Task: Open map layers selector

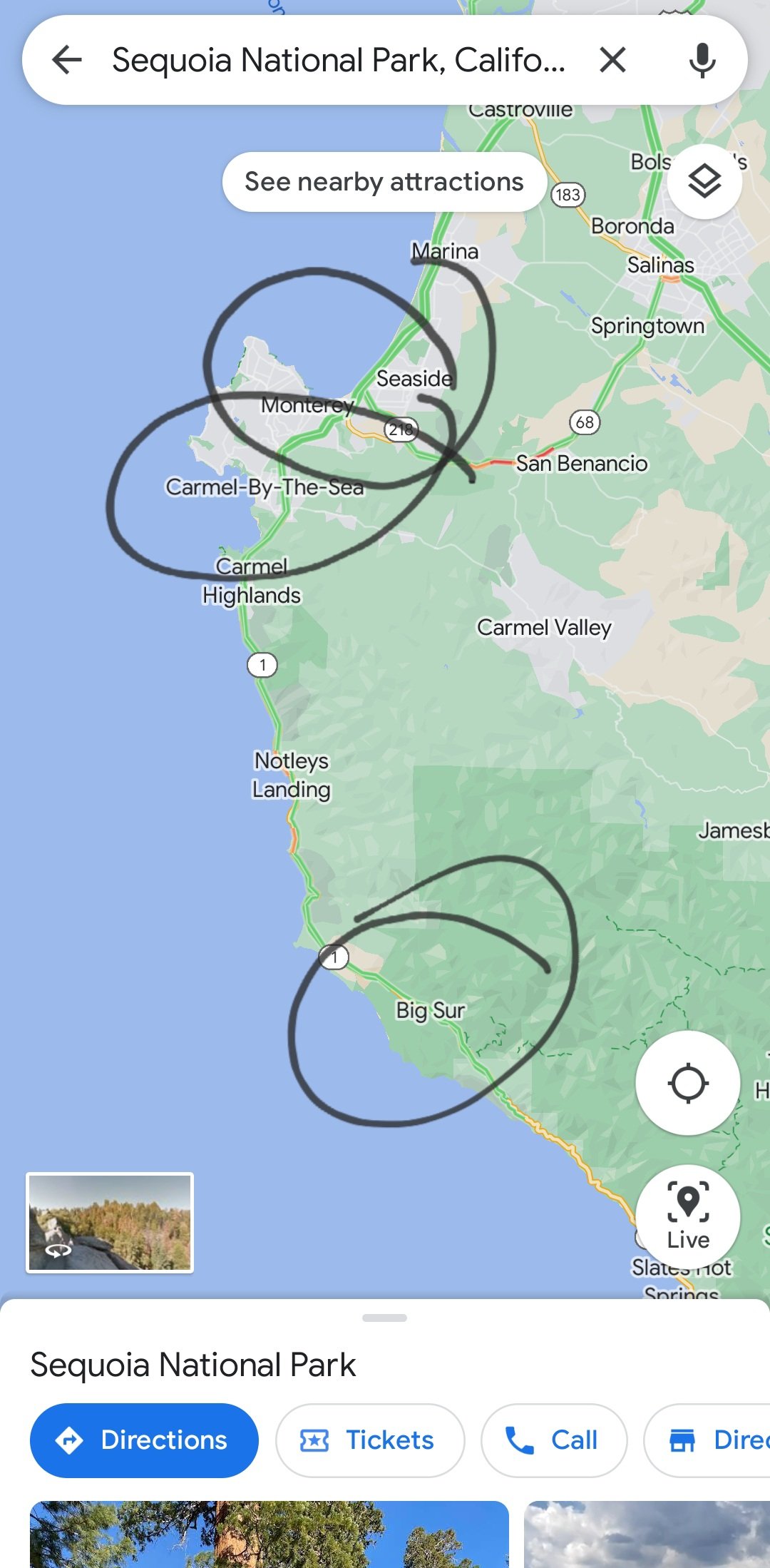Action: [x=704, y=181]
